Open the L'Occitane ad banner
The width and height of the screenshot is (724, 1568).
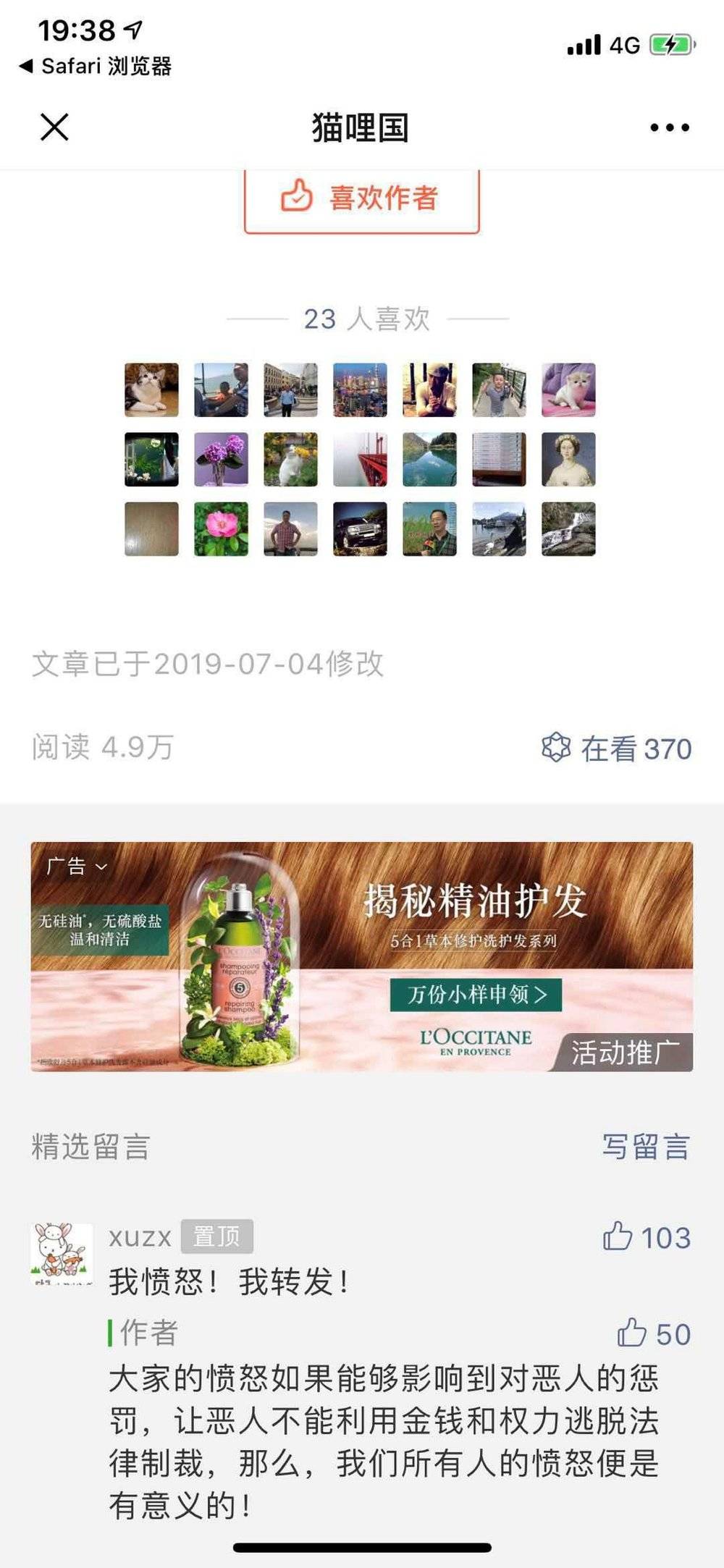click(x=361, y=956)
